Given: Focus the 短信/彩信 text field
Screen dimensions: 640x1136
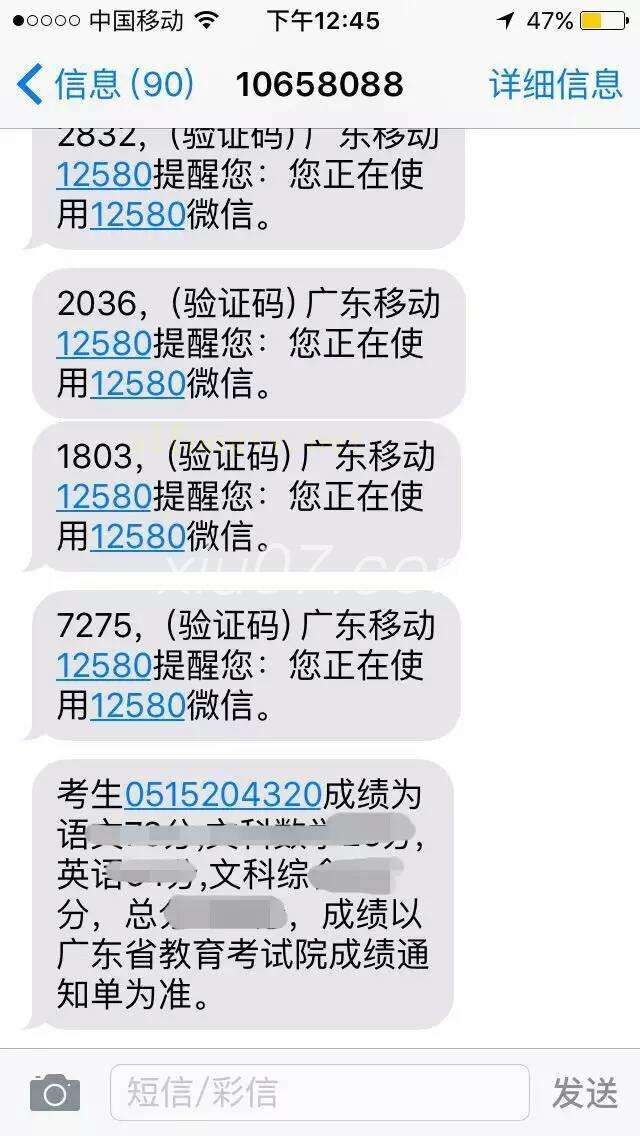Looking at the screenshot, I should (318, 1092).
